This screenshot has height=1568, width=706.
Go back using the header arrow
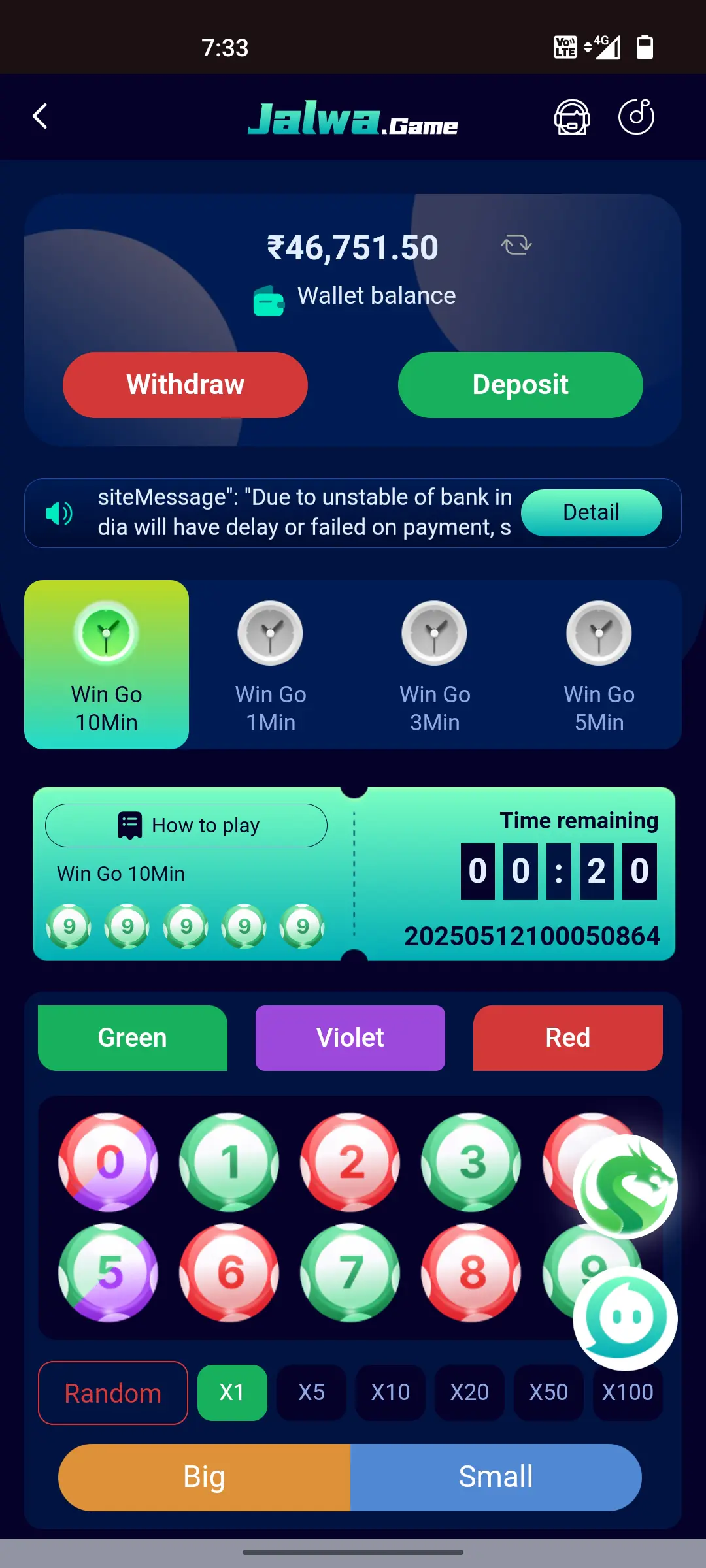coord(41,116)
